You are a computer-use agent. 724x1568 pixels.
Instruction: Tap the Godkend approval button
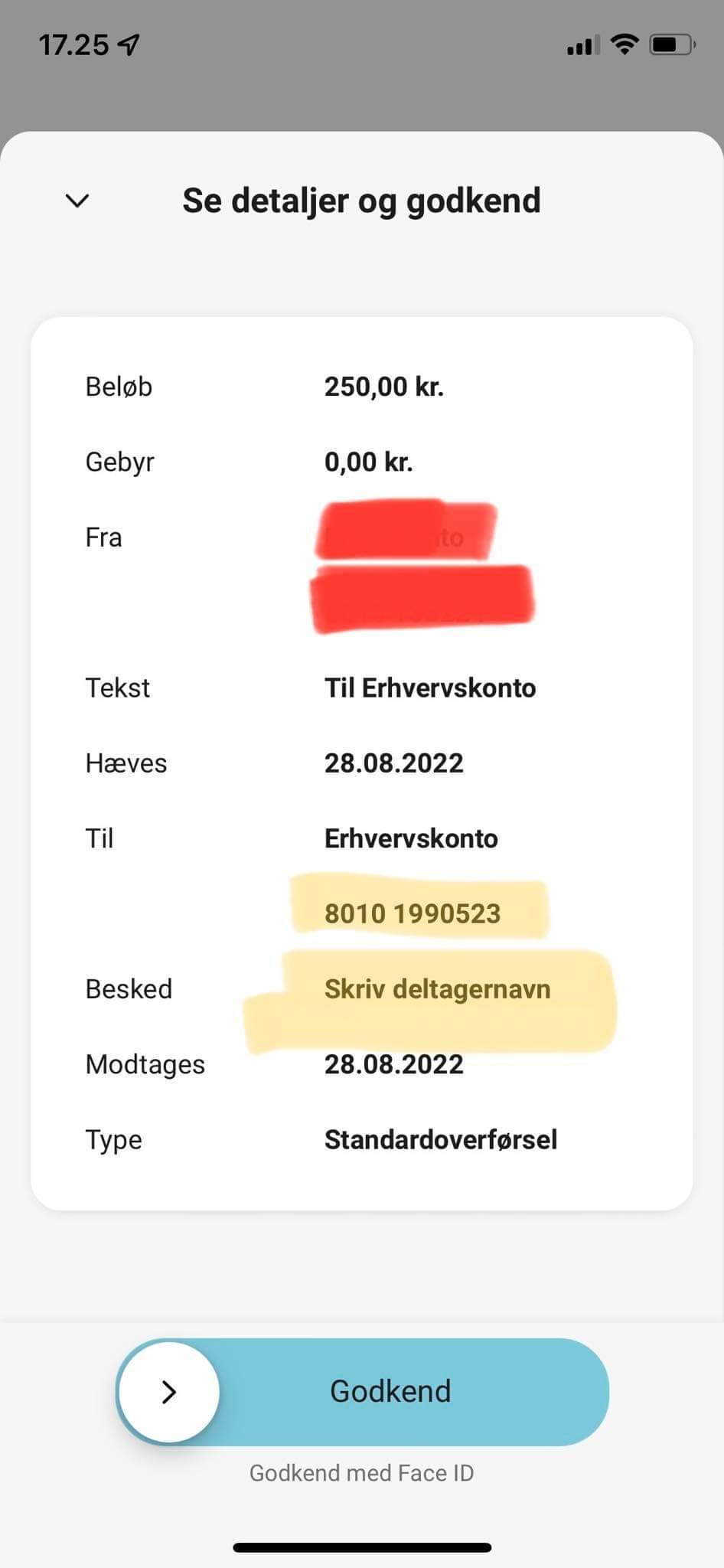tap(362, 1391)
